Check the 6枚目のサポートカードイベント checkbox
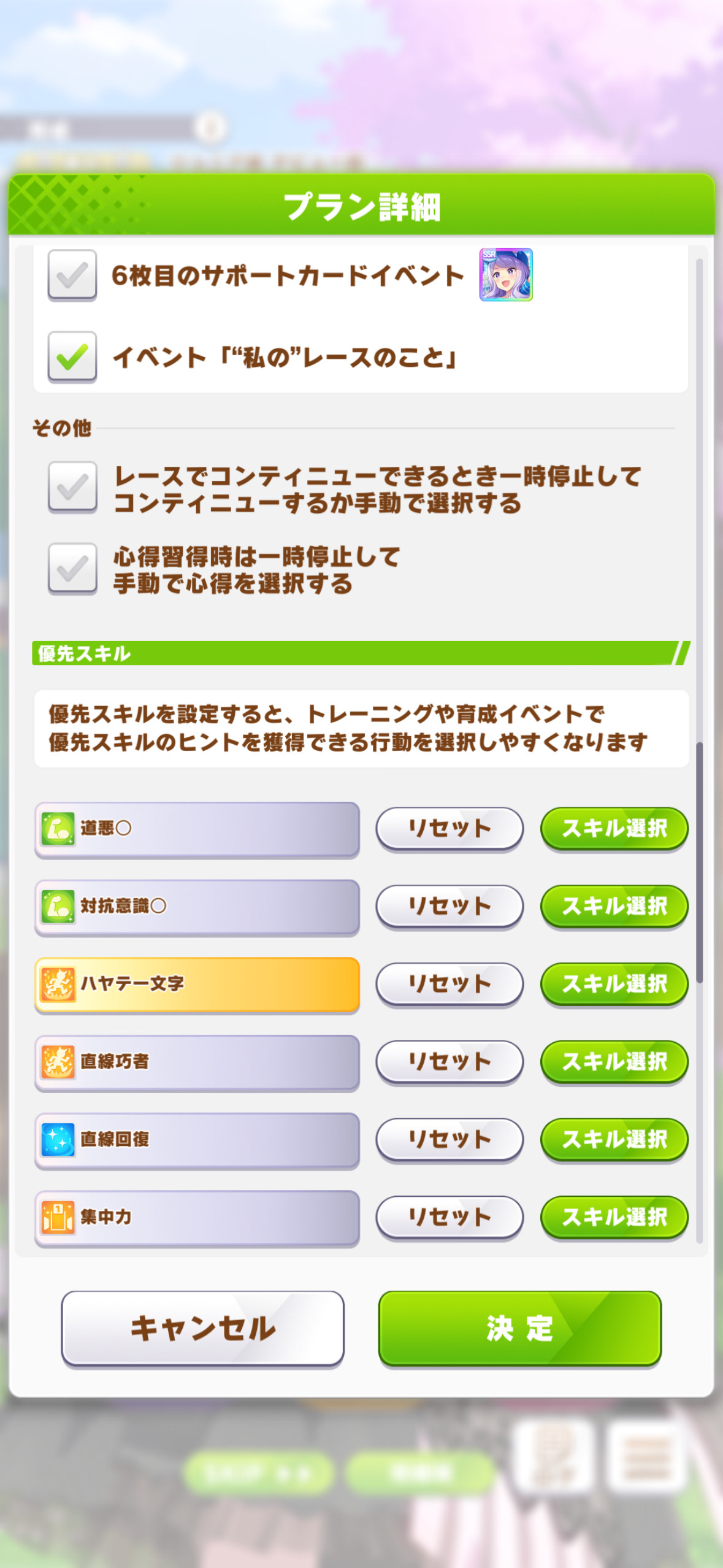Image resolution: width=723 pixels, height=1568 pixels. pos(72,275)
